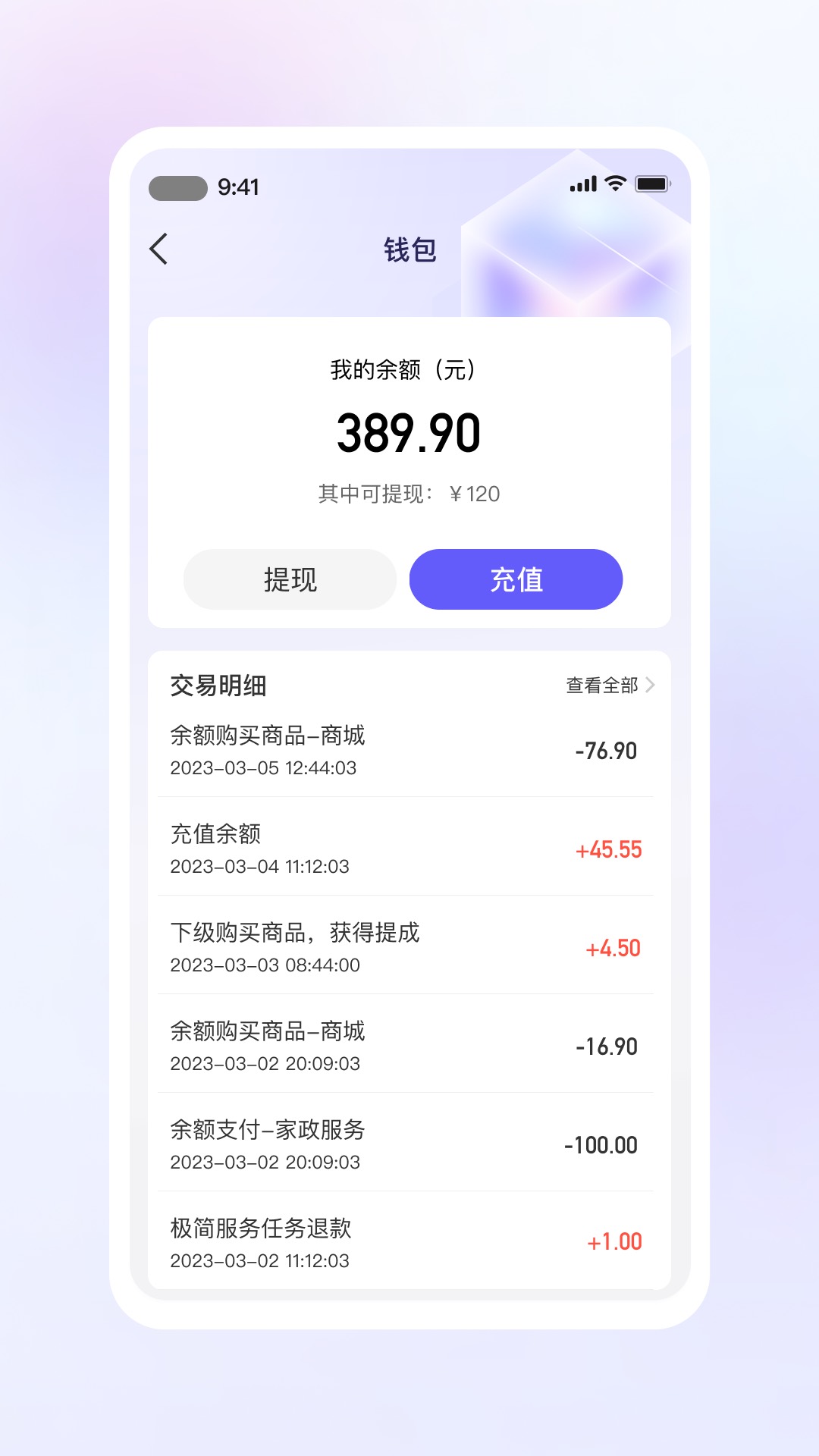Tap the 提现 withdraw button
Screen dimensions: 819x1456
point(290,579)
